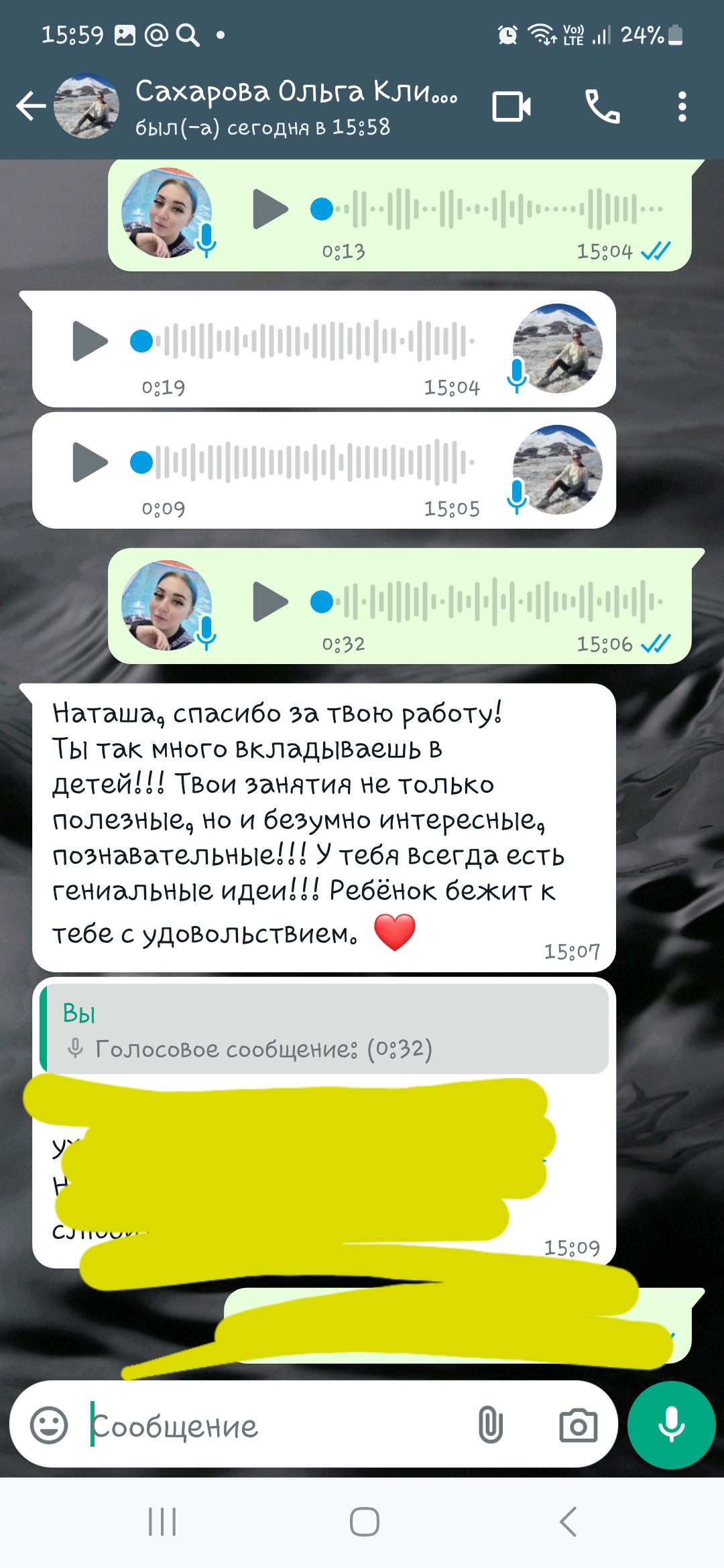Start a voice call
Viewport: 724px width, 1568px height.
click(602, 107)
